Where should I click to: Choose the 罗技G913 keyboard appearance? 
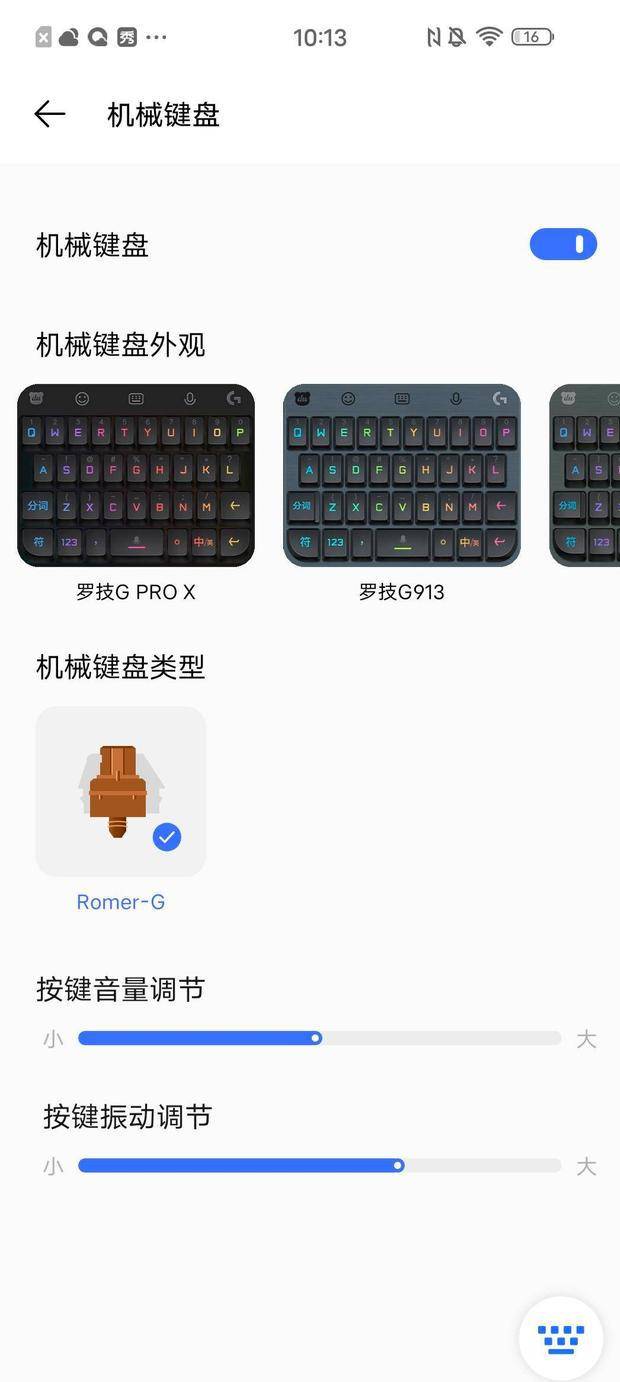402,475
